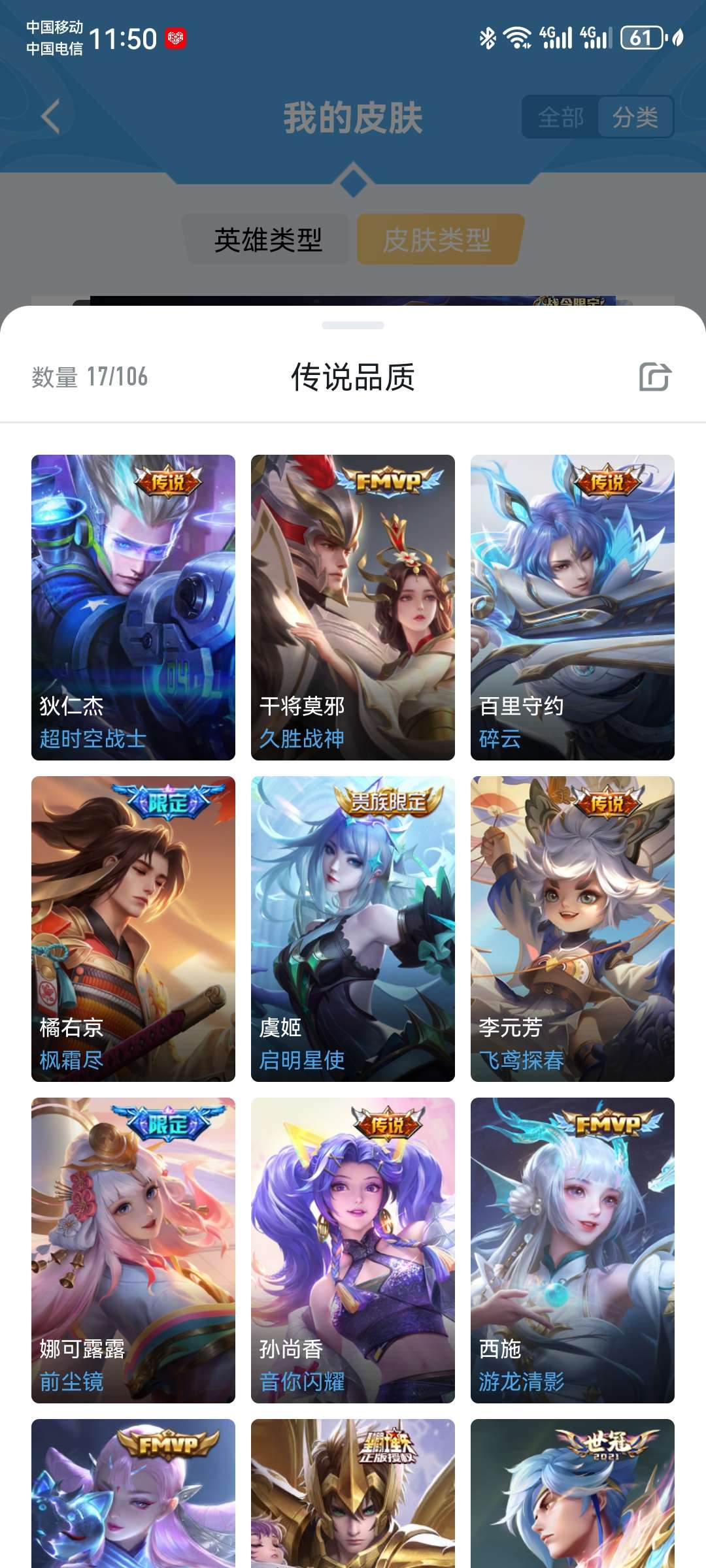706x1568 pixels.
Task: Switch to the 全部 view
Action: [x=560, y=118]
